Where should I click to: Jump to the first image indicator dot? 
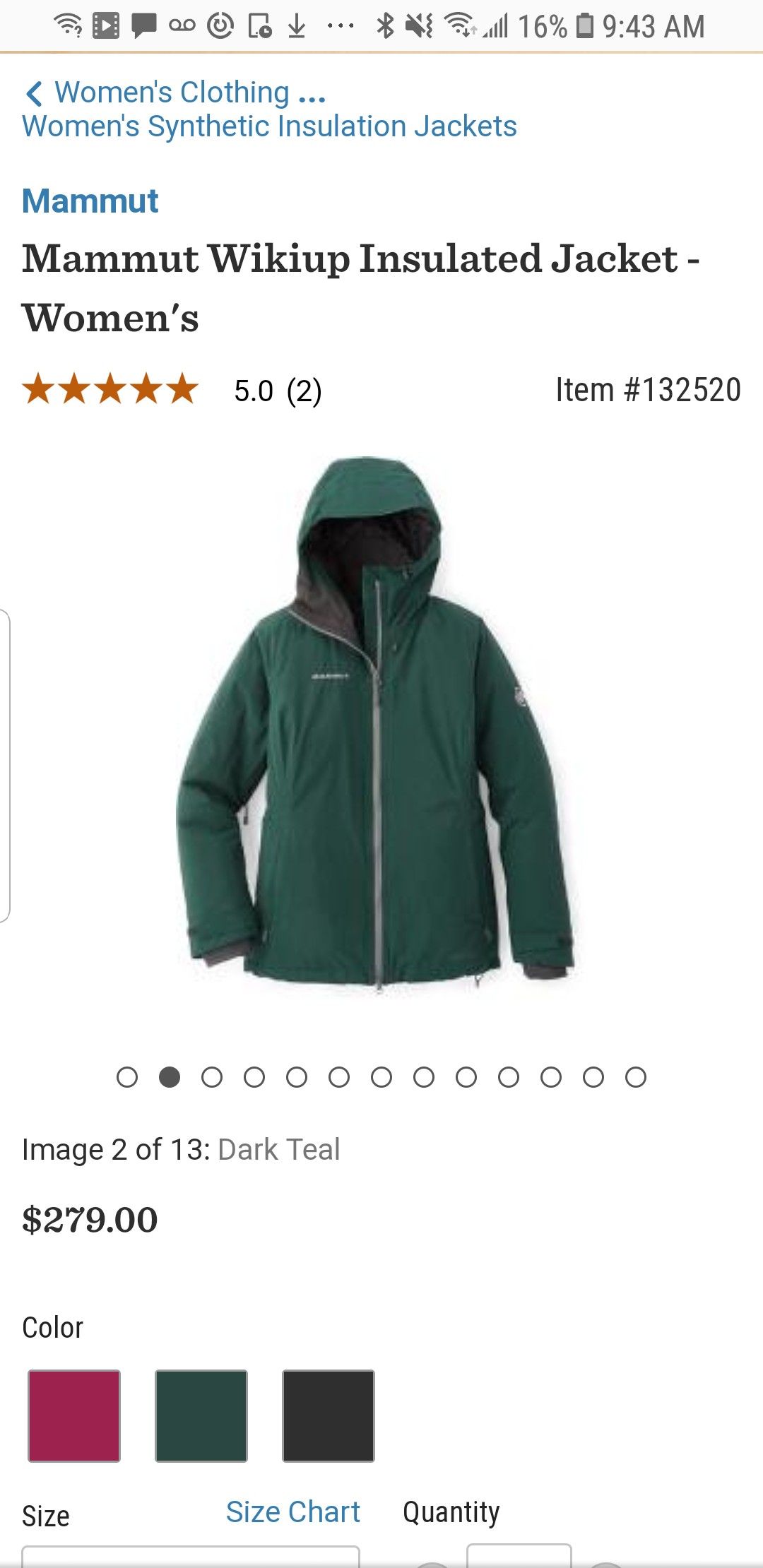tap(127, 1077)
